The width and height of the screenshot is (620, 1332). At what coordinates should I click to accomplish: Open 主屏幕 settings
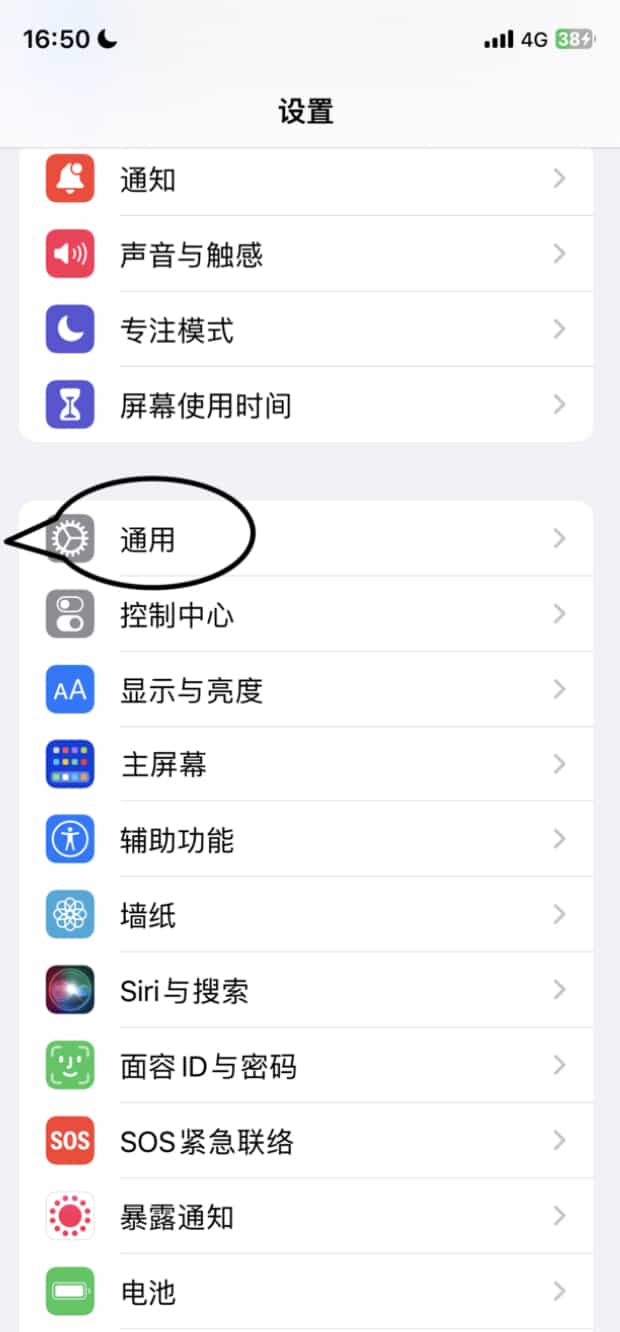tap(306, 765)
